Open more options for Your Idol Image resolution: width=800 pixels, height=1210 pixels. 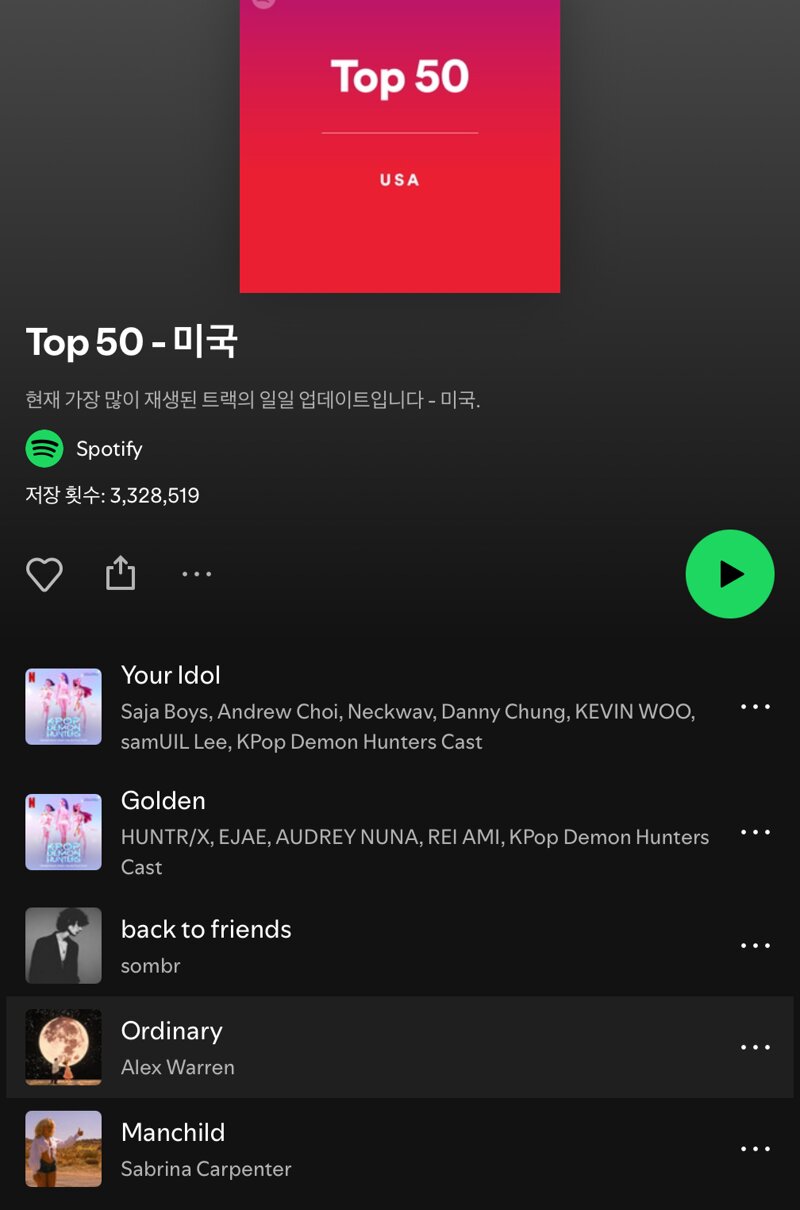click(x=755, y=707)
